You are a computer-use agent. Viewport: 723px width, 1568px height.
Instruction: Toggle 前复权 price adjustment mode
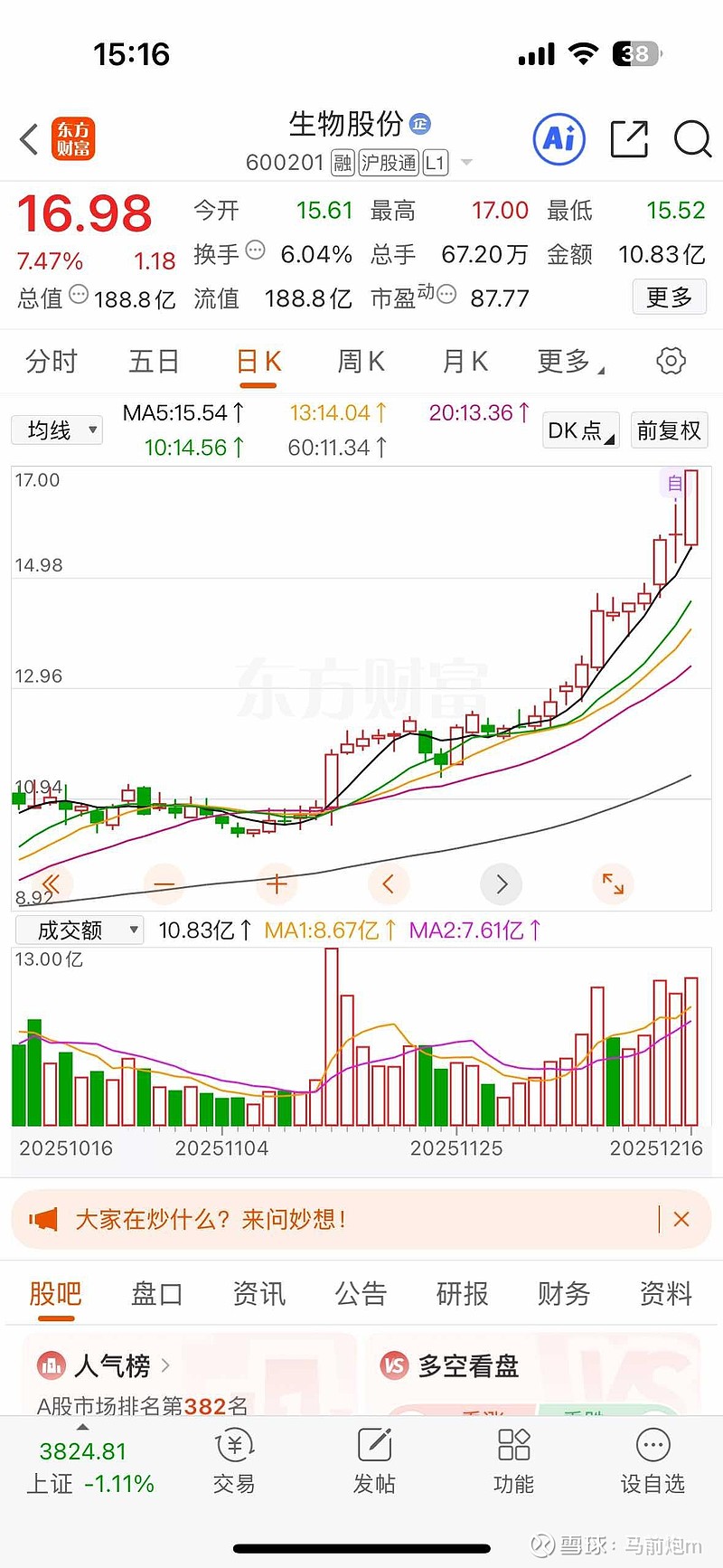click(x=669, y=430)
